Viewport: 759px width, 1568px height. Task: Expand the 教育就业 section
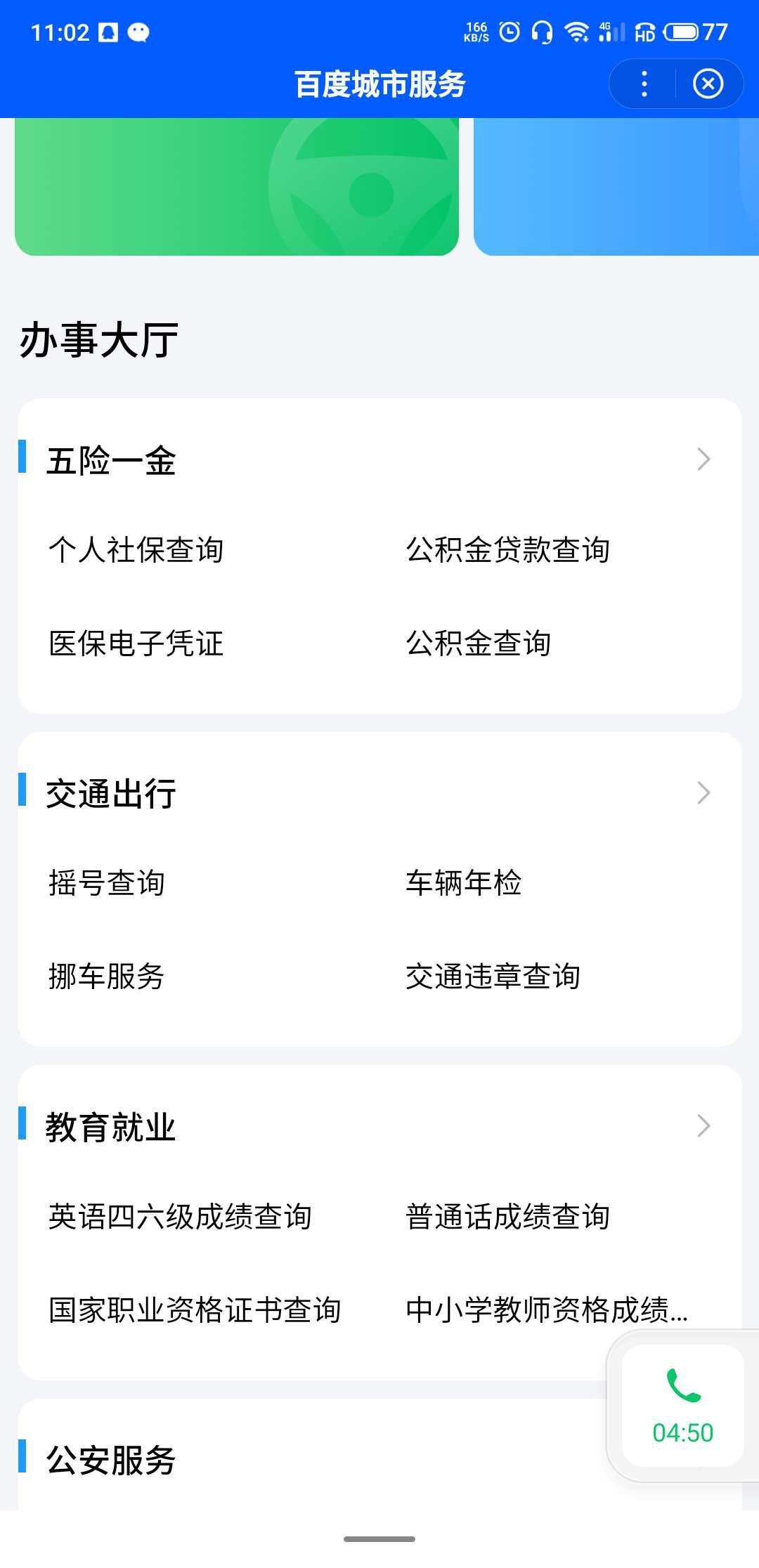pos(703,1126)
